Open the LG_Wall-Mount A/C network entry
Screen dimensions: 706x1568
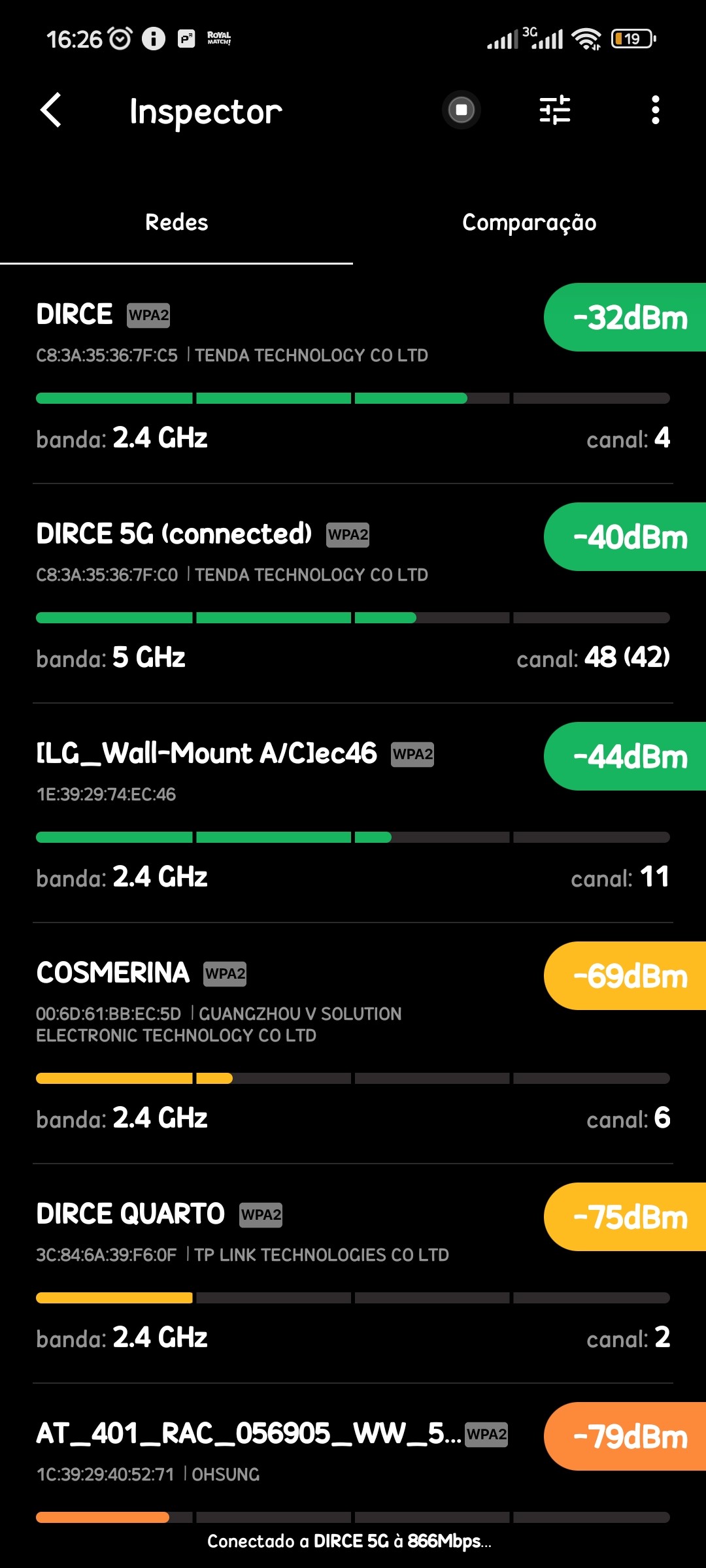pos(261,813)
